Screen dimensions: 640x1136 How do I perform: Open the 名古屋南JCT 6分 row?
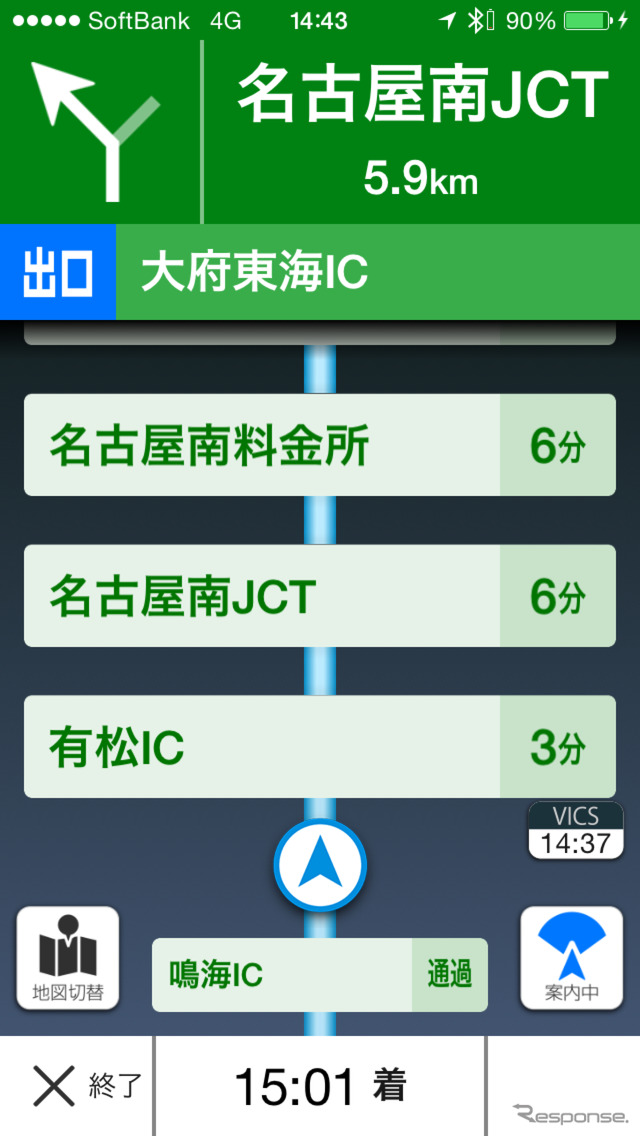coord(319,596)
